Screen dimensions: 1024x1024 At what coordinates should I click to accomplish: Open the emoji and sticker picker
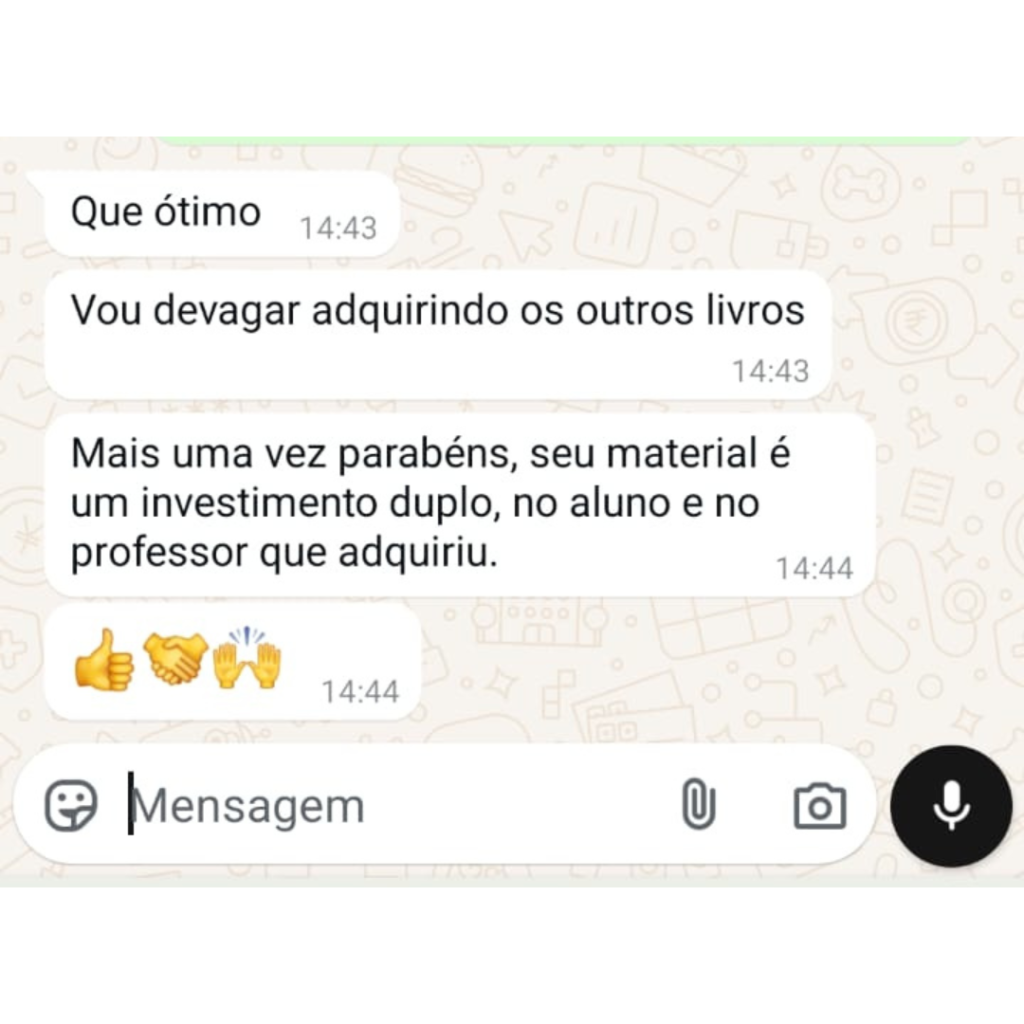71,805
